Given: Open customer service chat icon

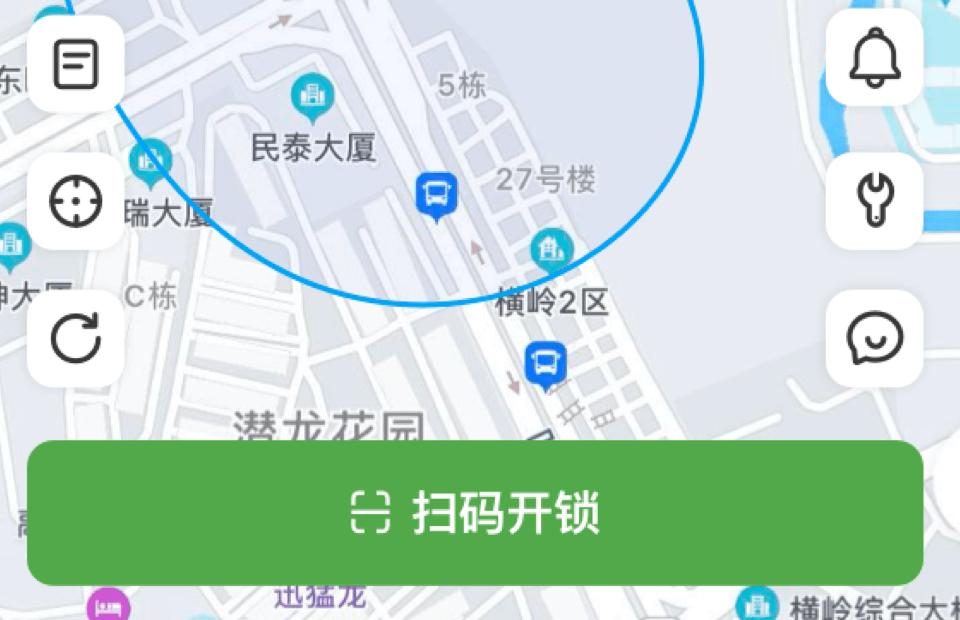Looking at the screenshot, I should pyautogui.click(x=875, y=339).
